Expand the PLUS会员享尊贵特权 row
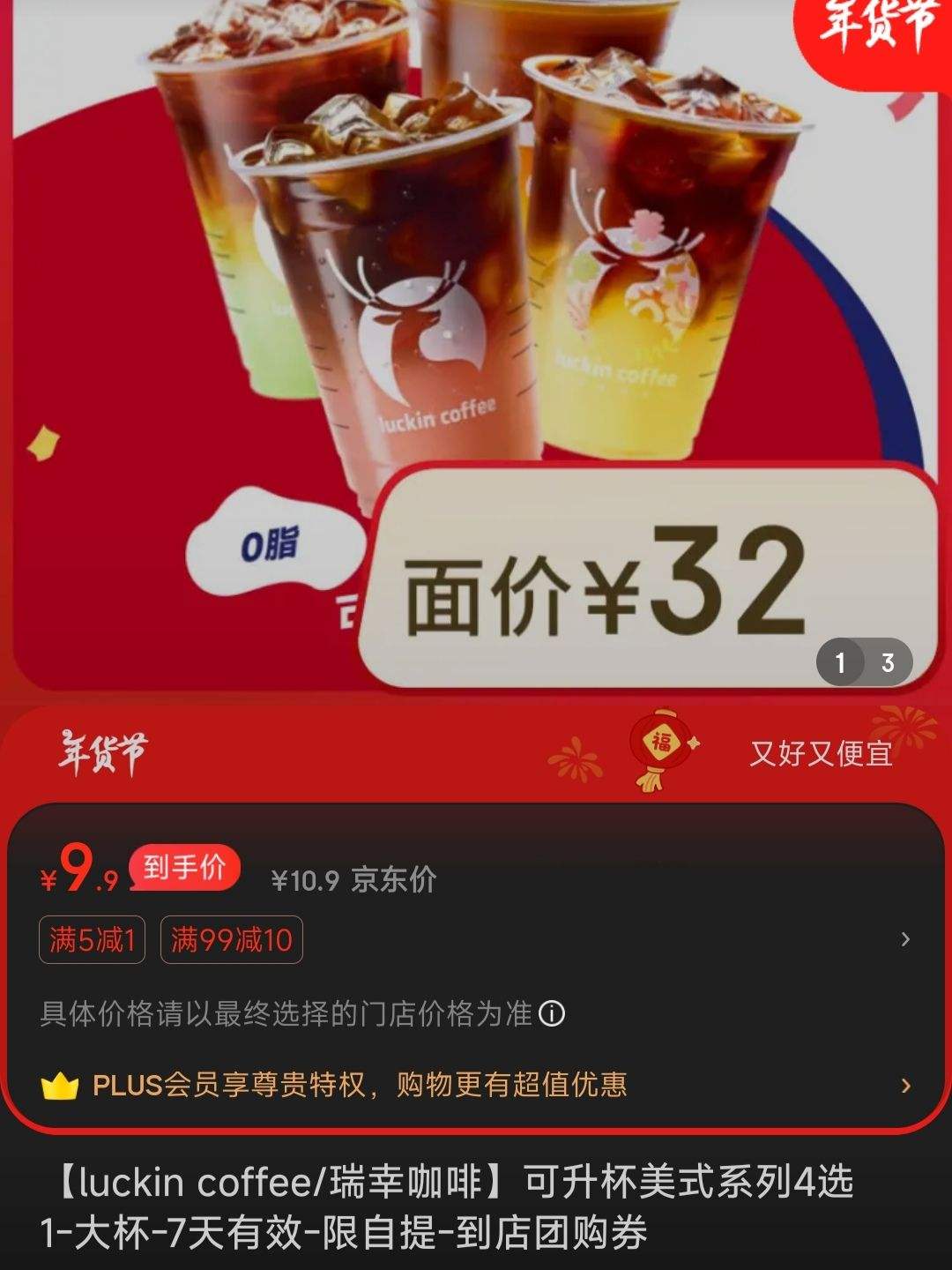This screenshot has width=952, height=1270. coord(361,1087)
